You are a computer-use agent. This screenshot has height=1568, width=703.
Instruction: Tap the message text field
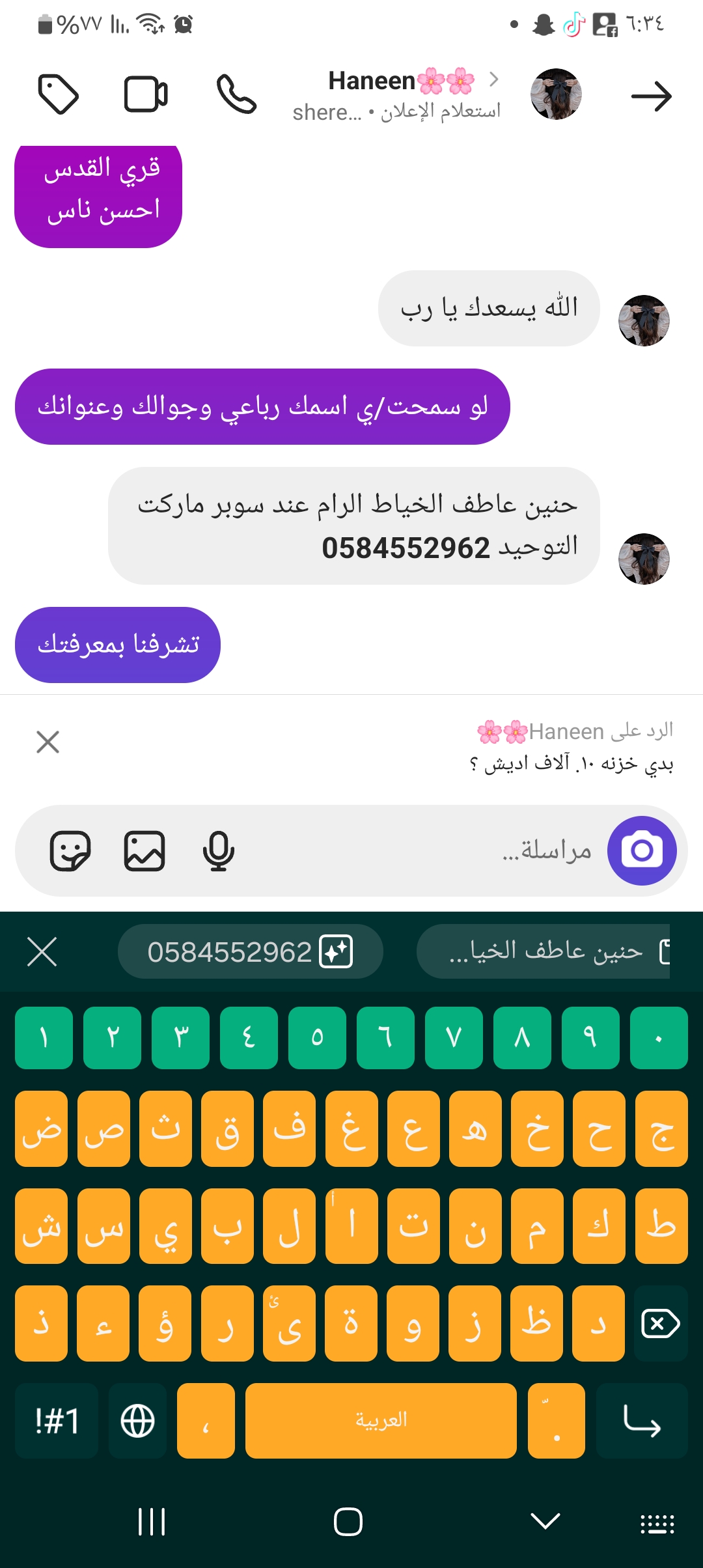(x=423, y=850)
